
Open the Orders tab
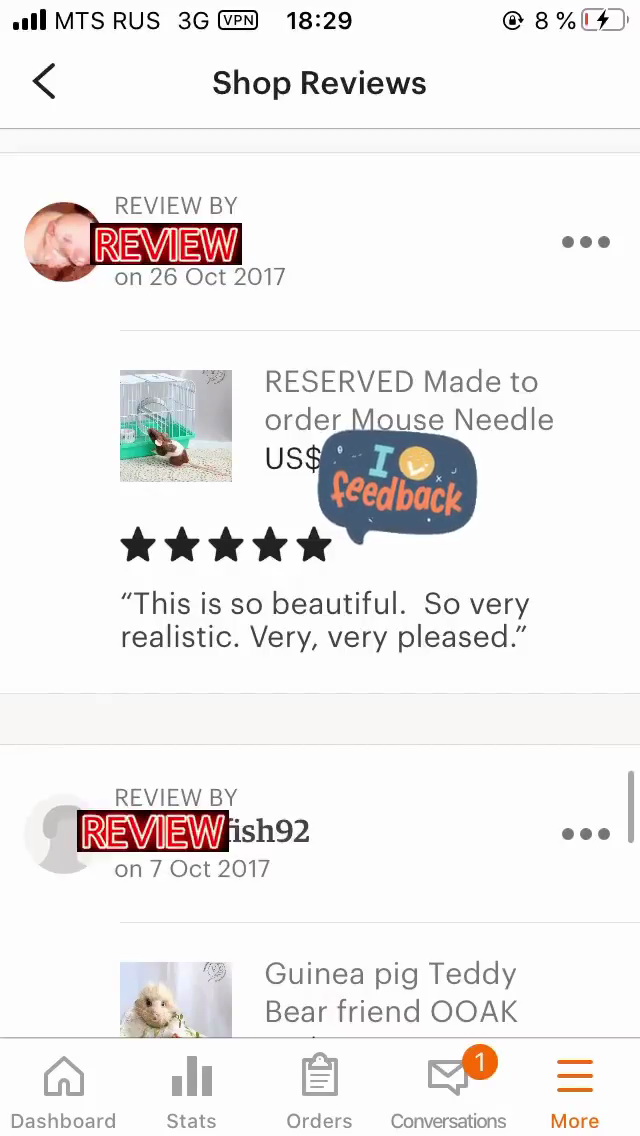click(319, 1093)
